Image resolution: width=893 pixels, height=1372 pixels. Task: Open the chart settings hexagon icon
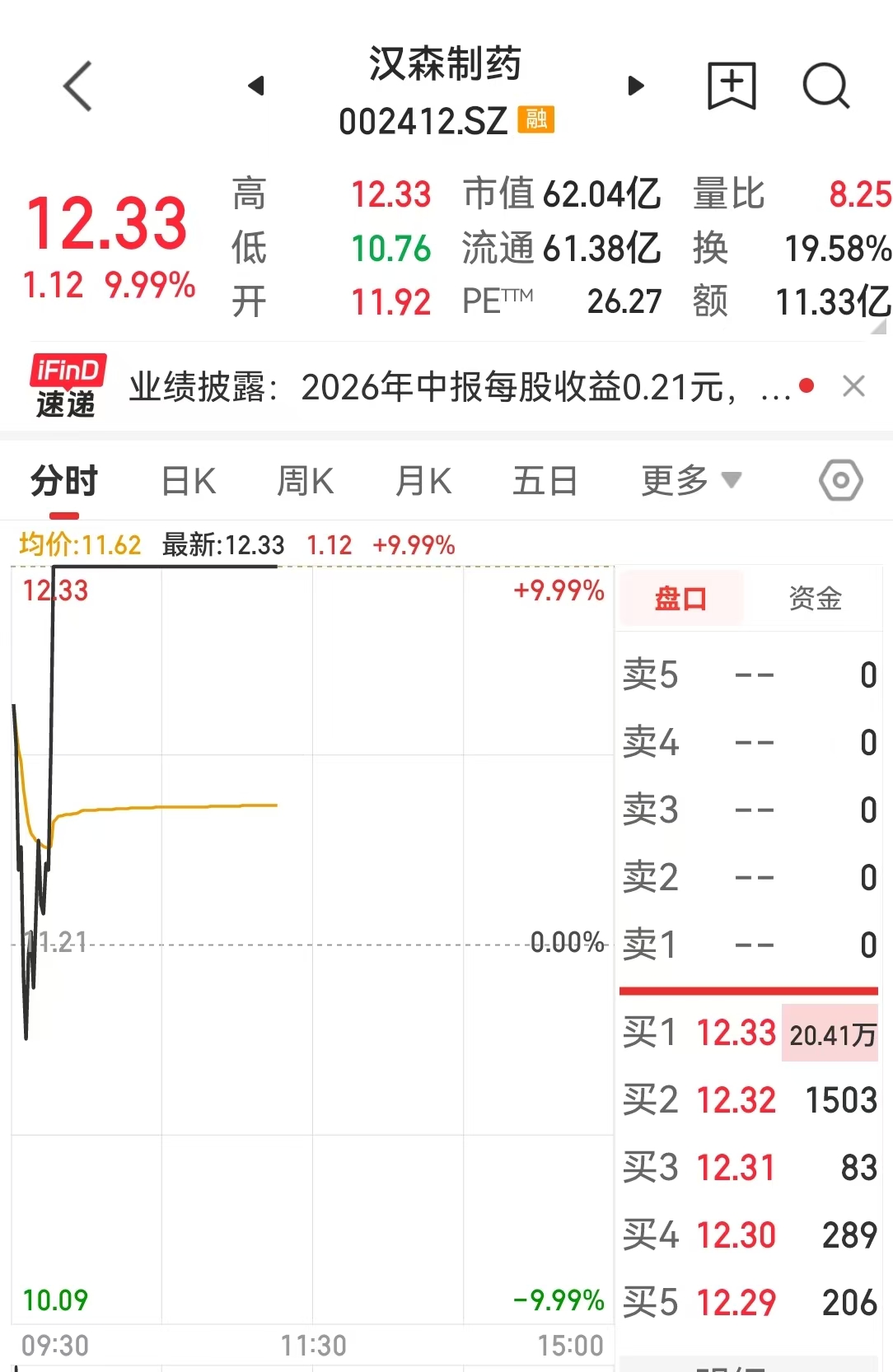coord(841,480)
